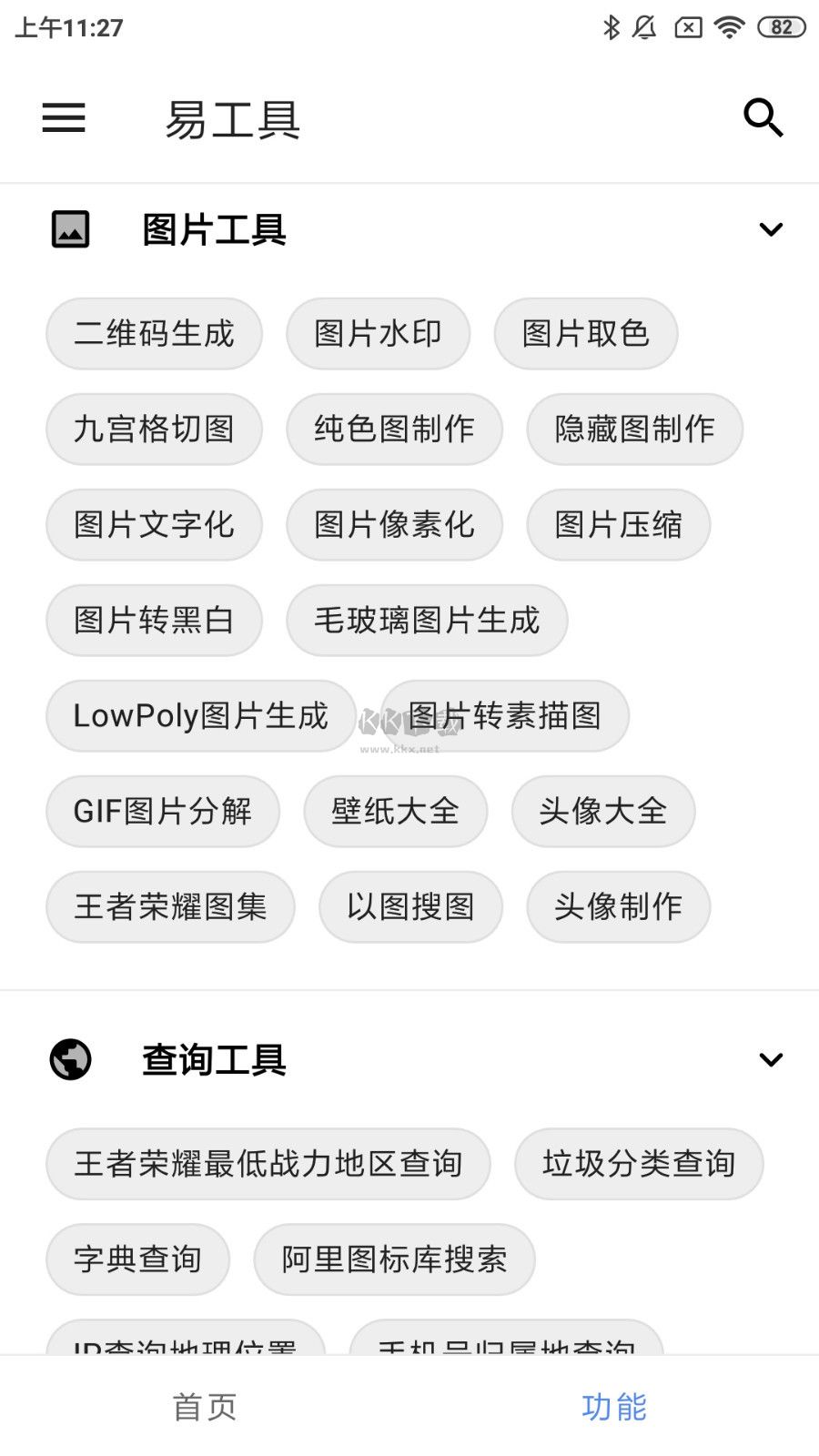Click the 图片工具 image category icon
This screenshot has width=819, height=1456.
(x=71, y=228)
